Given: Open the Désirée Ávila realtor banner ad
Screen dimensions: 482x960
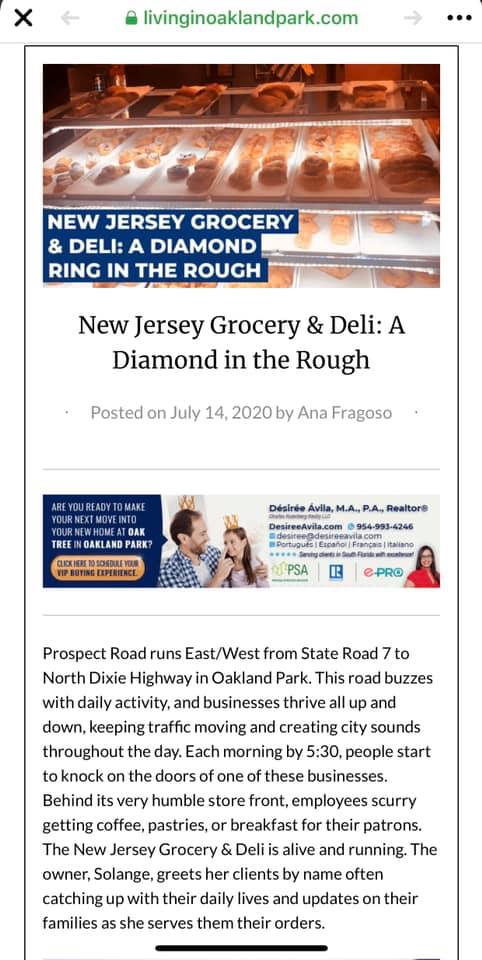Looking at the screenshot, I should coord(241,541).
